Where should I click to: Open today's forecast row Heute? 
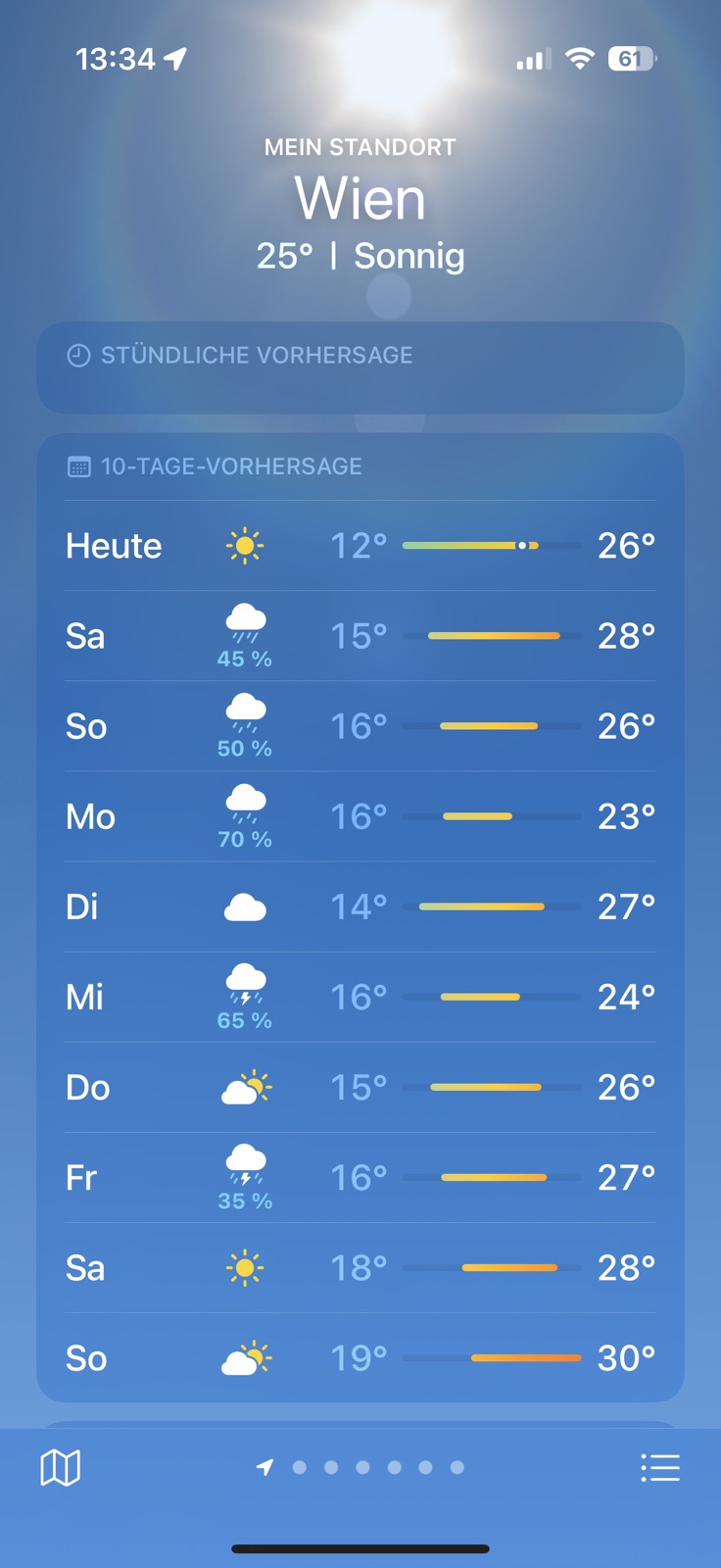click(x=360, y=546)
